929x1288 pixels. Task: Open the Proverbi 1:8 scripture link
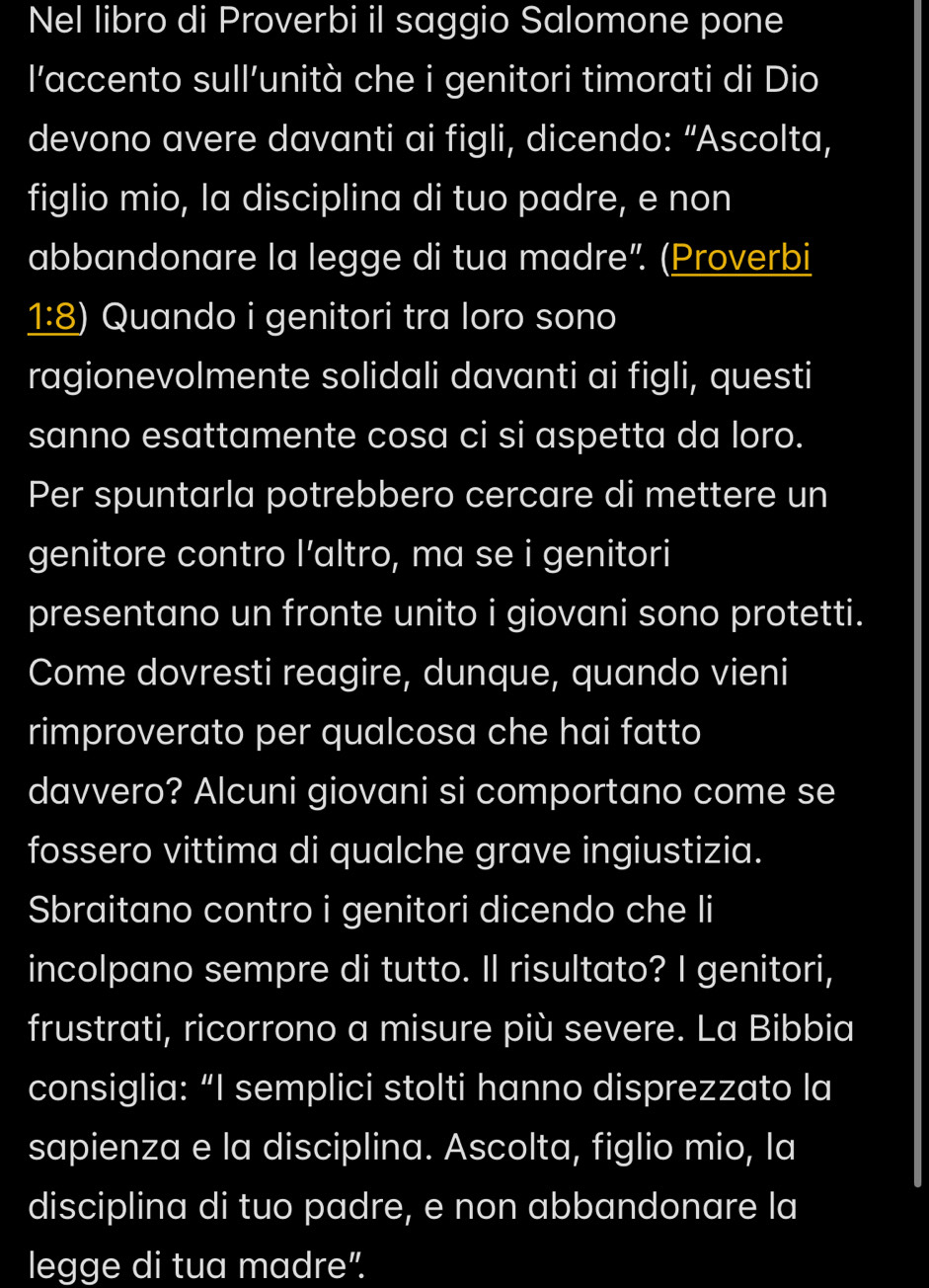coord(740,258)
